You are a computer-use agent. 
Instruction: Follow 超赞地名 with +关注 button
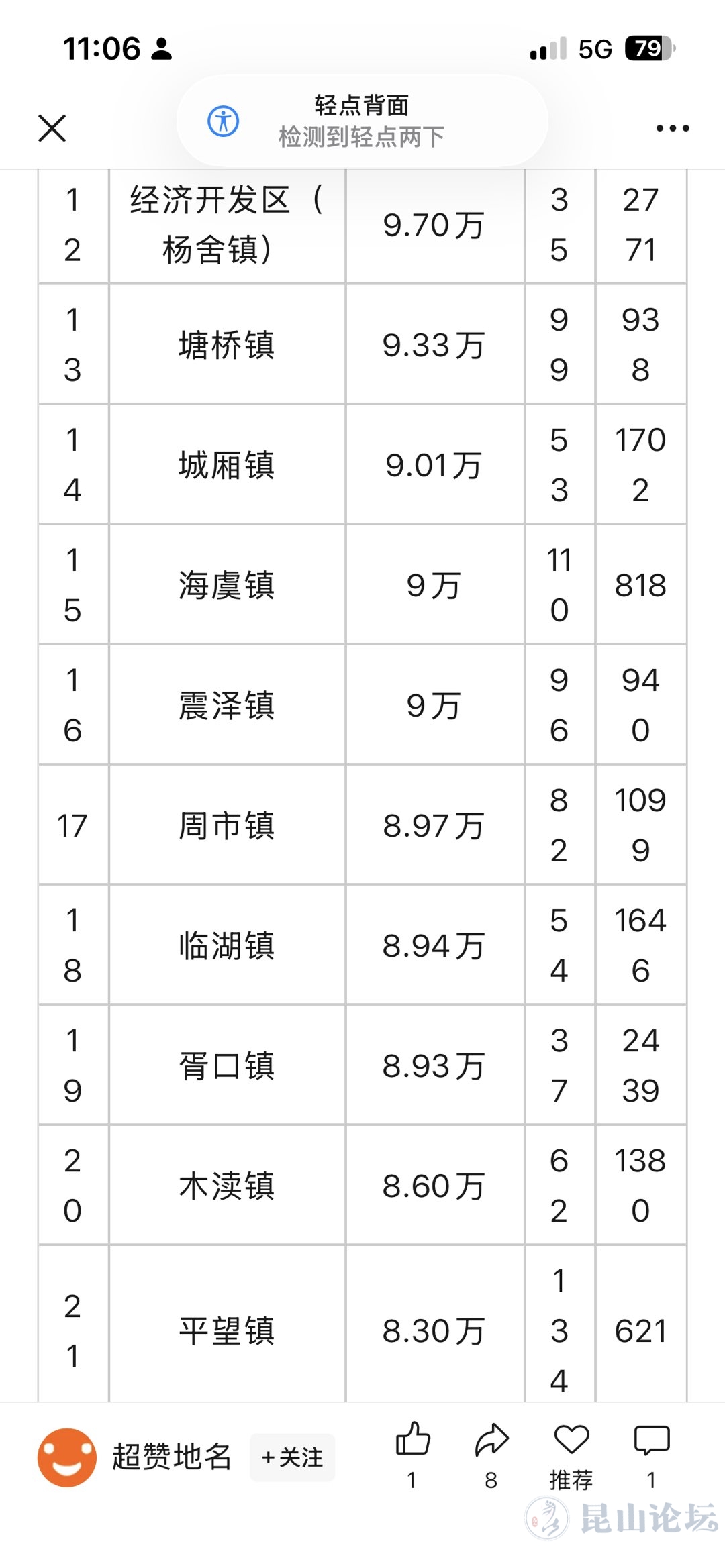coord(292,1457)
